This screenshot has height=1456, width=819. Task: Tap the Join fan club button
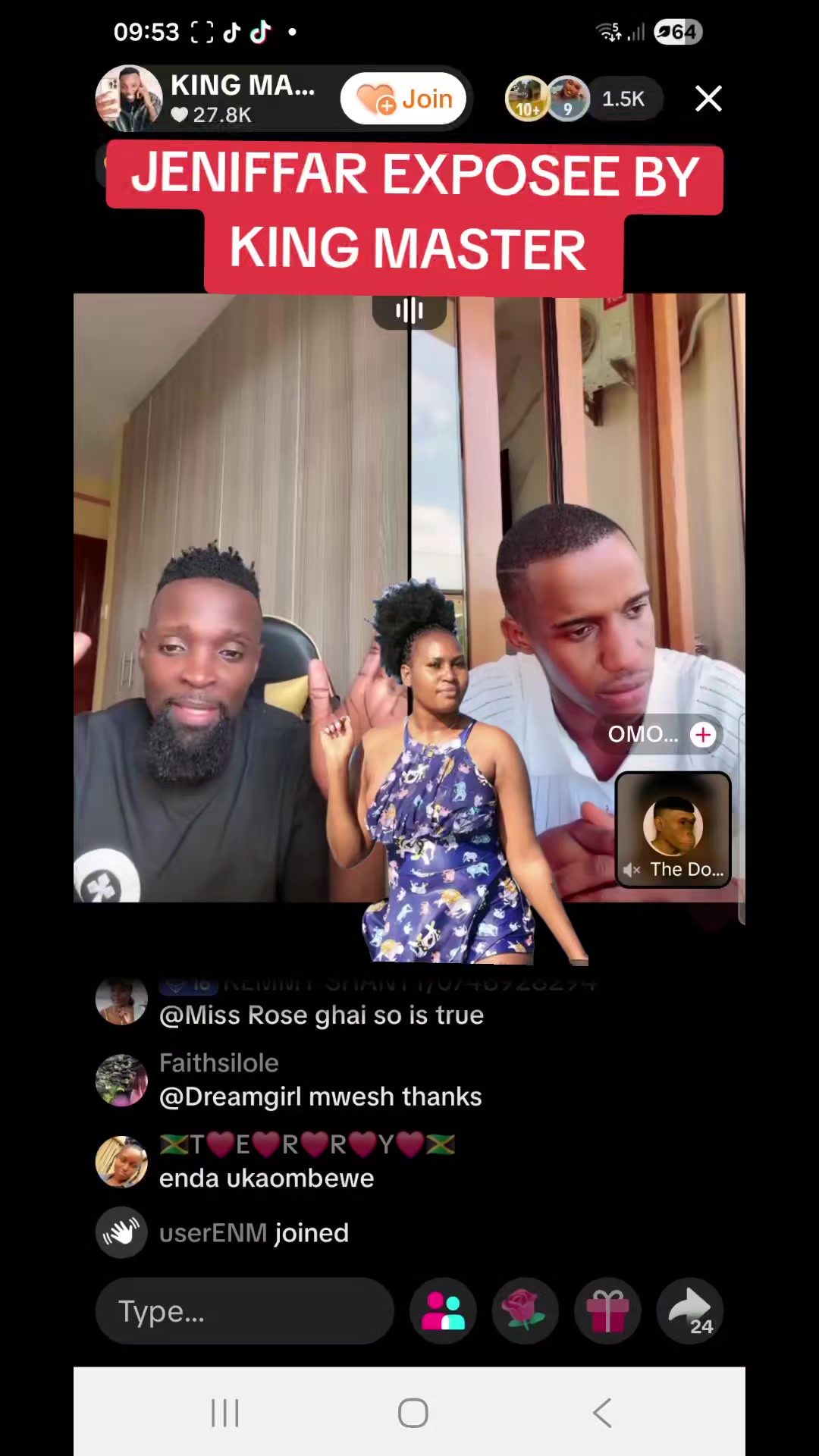pyautogui.click(x=403, y=99)
